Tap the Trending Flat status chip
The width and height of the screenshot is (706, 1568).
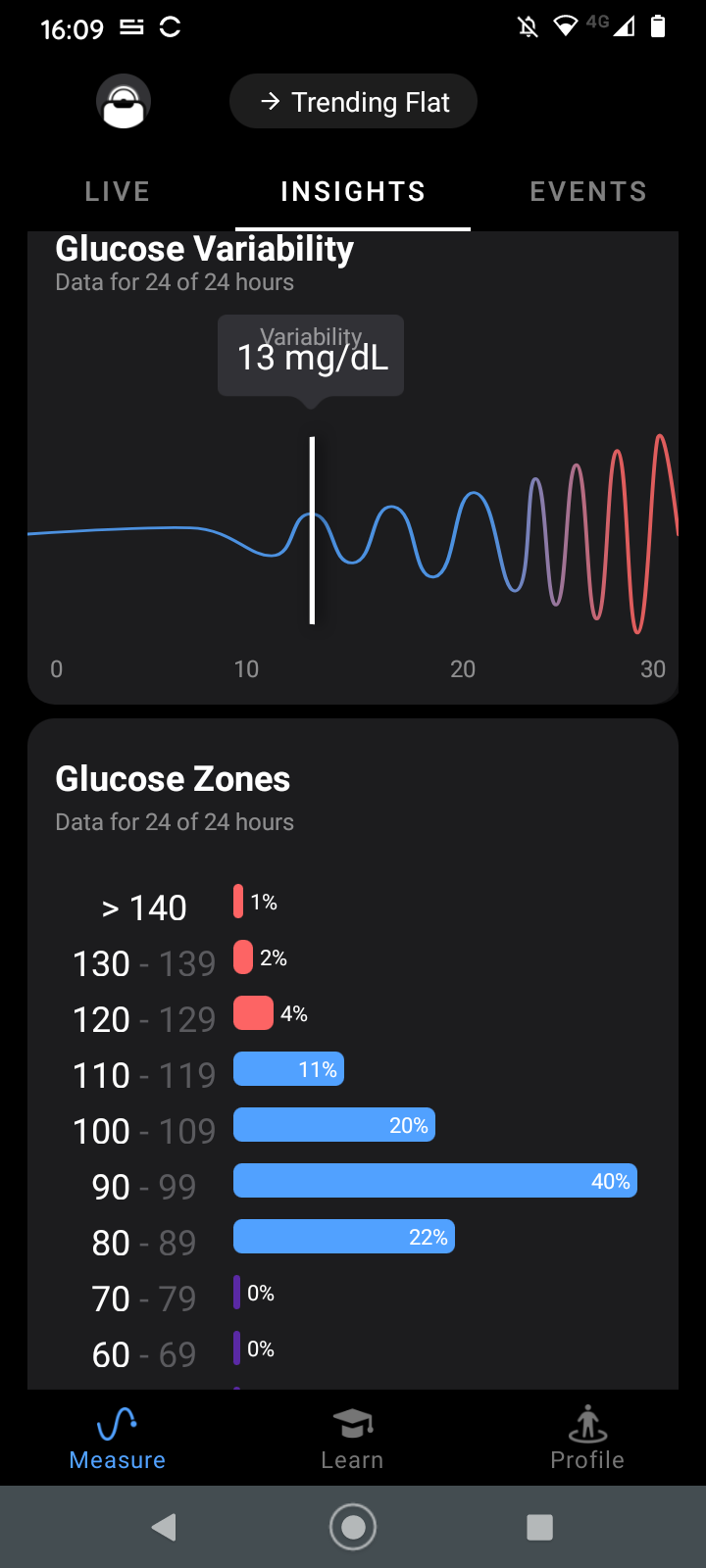353,102
